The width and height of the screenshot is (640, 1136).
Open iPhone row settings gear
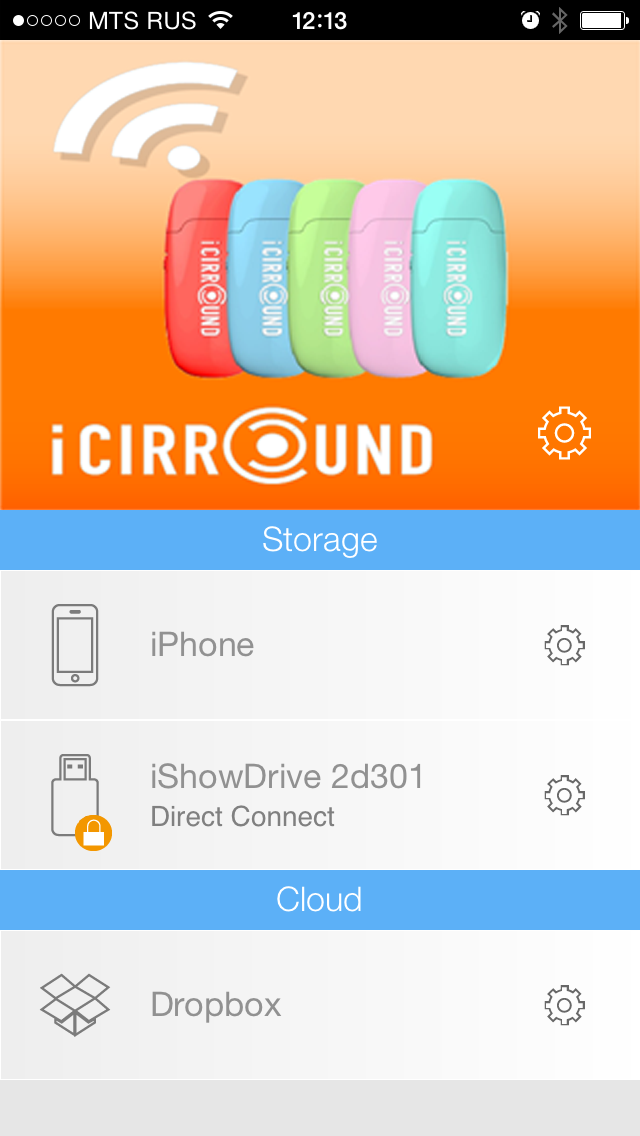coord(564,645)
